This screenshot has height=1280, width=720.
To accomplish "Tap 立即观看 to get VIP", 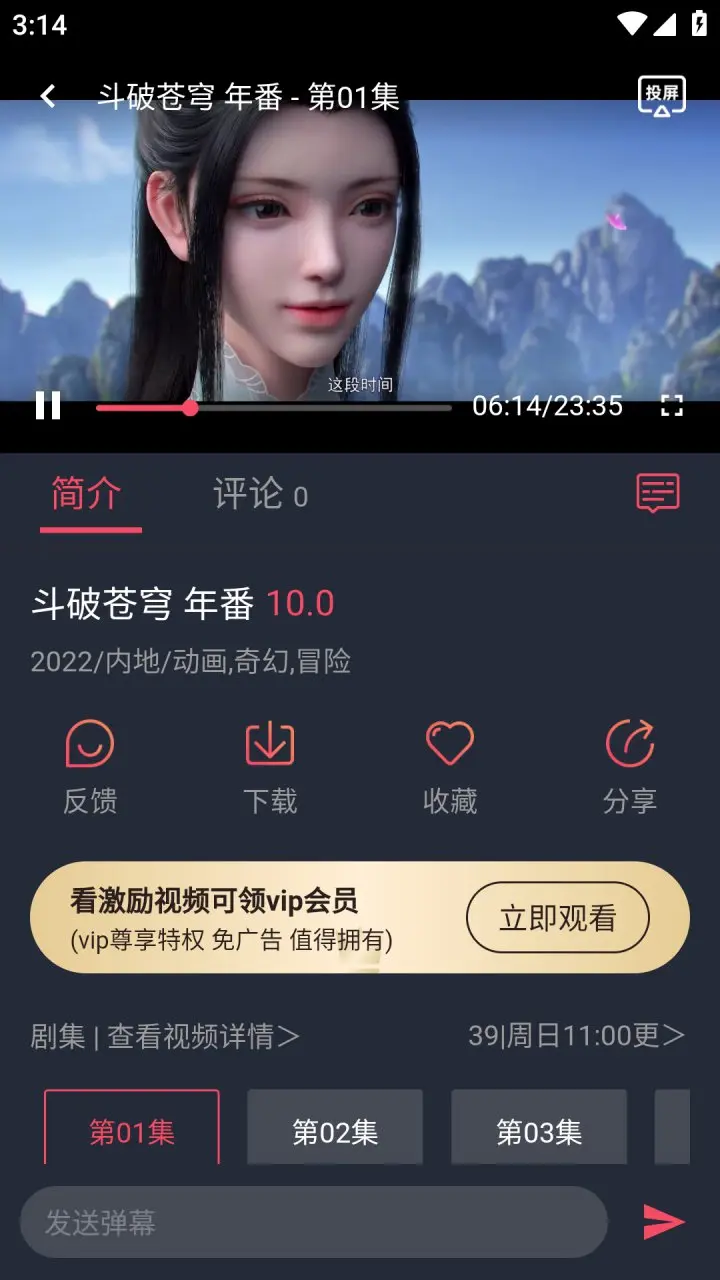I will pyautogui.click(x=558, y=917).
